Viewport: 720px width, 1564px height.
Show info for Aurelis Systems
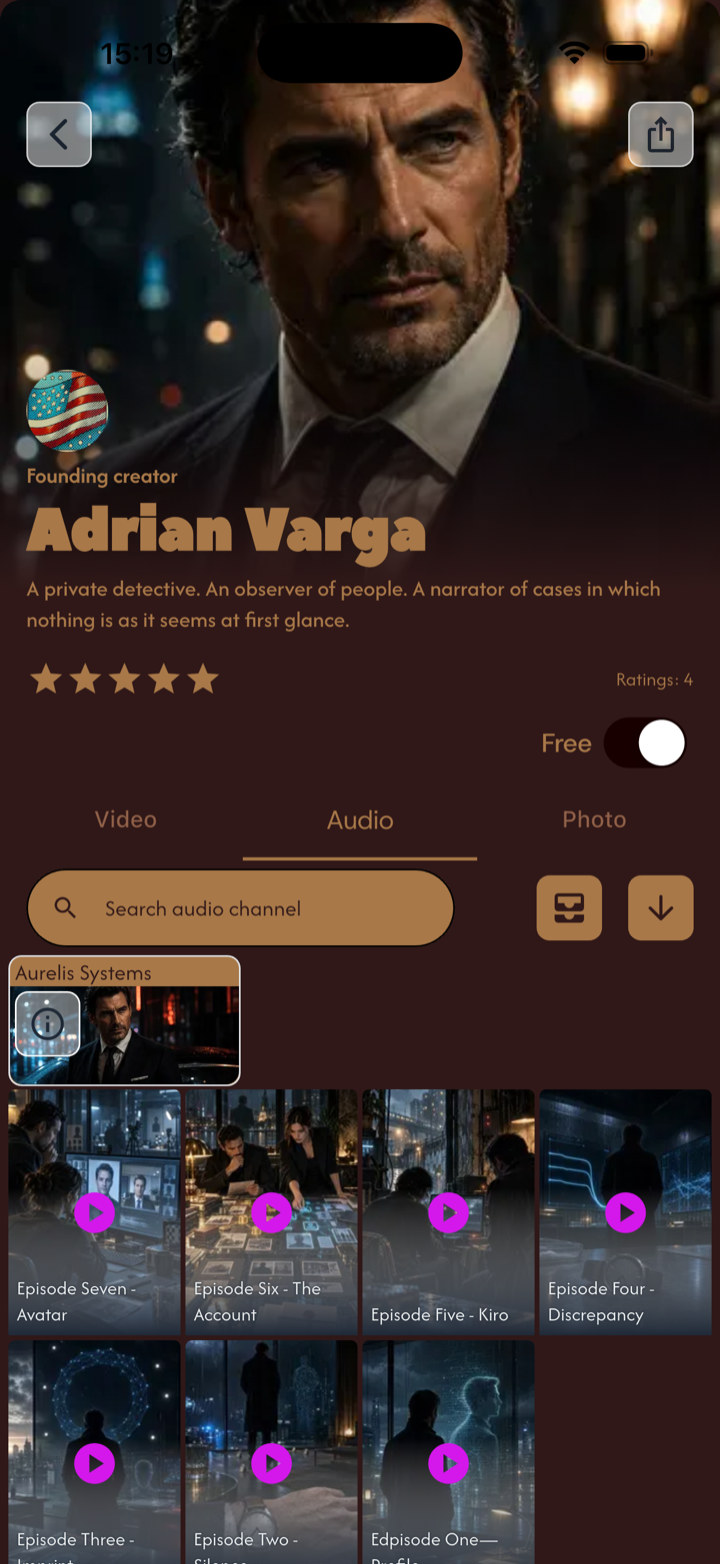tap(48, 1023)
